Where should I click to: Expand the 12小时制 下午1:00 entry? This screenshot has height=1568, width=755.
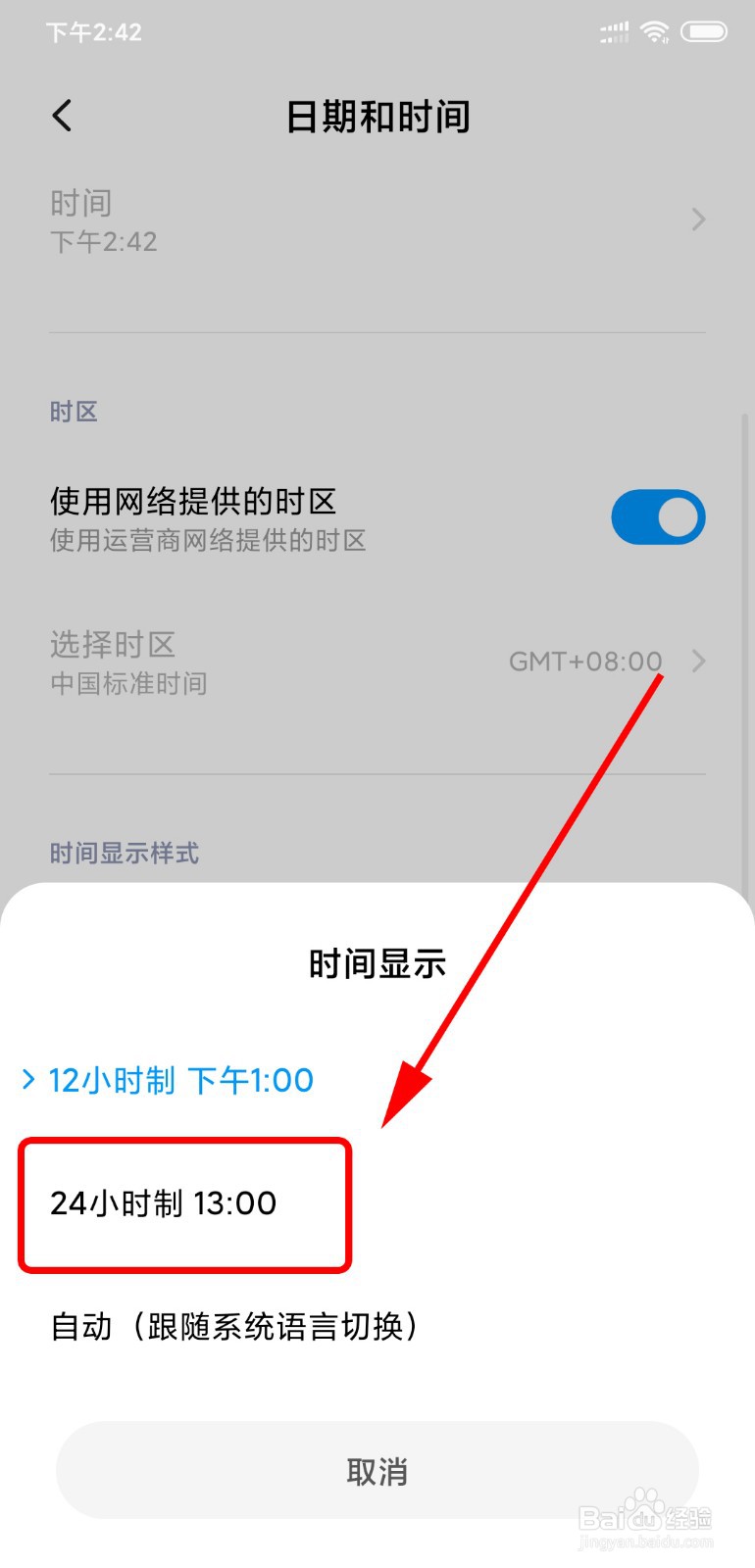[x=181, y=1079]
